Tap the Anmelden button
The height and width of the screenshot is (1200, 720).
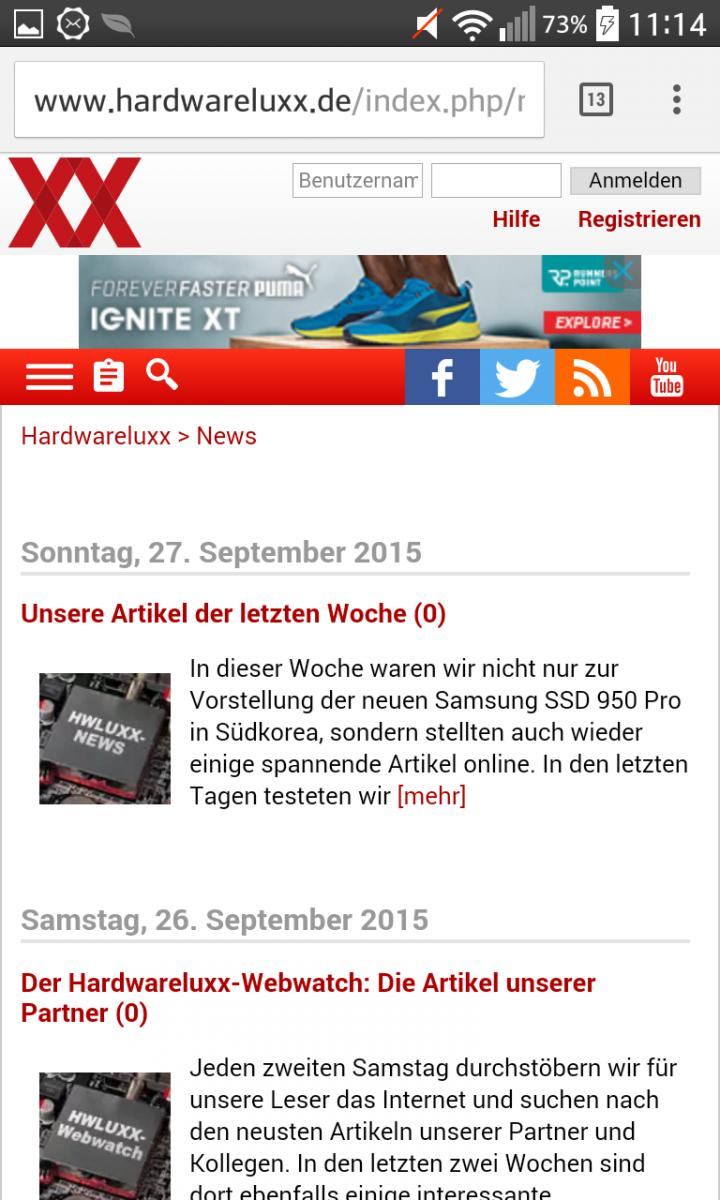click(636, 181)
